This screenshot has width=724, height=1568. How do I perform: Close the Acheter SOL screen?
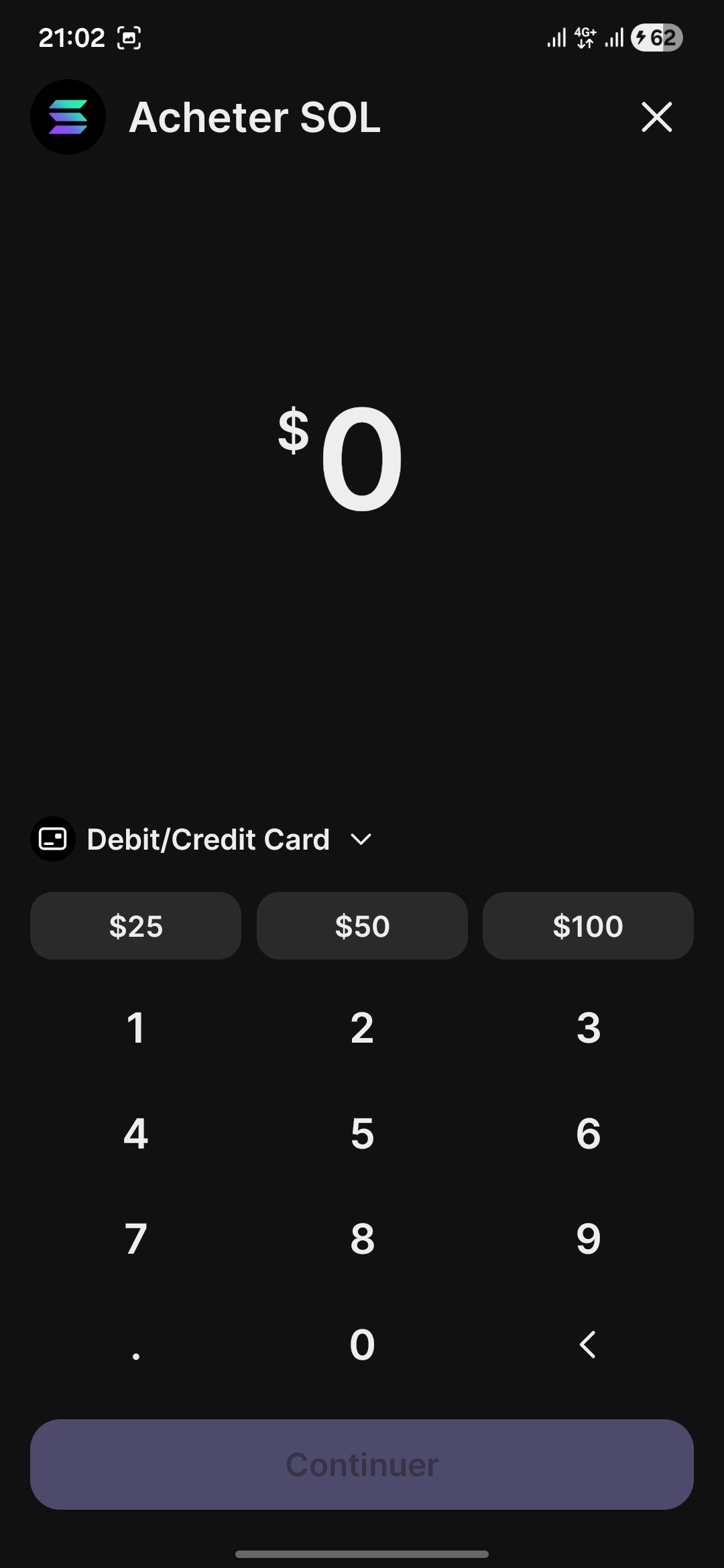pyautogui.click(x=656, y=117)
